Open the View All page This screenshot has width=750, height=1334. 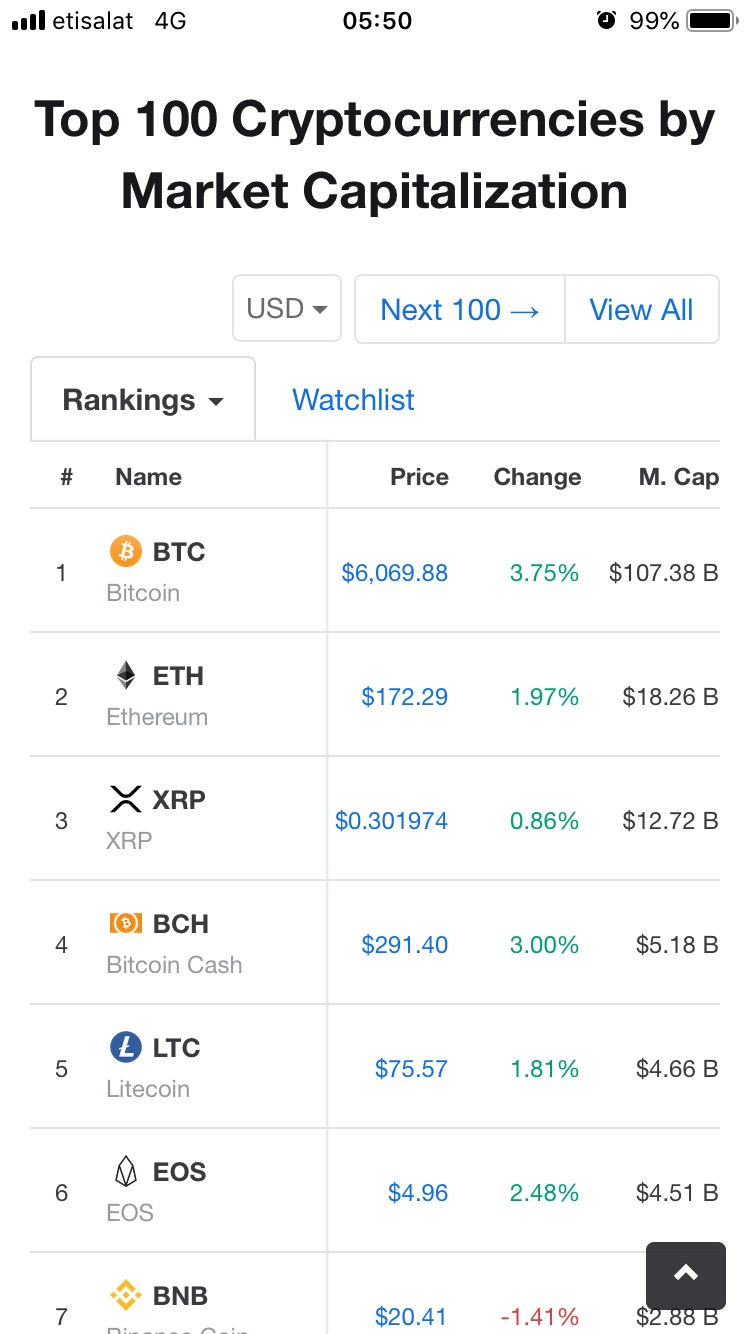(642, 309)
